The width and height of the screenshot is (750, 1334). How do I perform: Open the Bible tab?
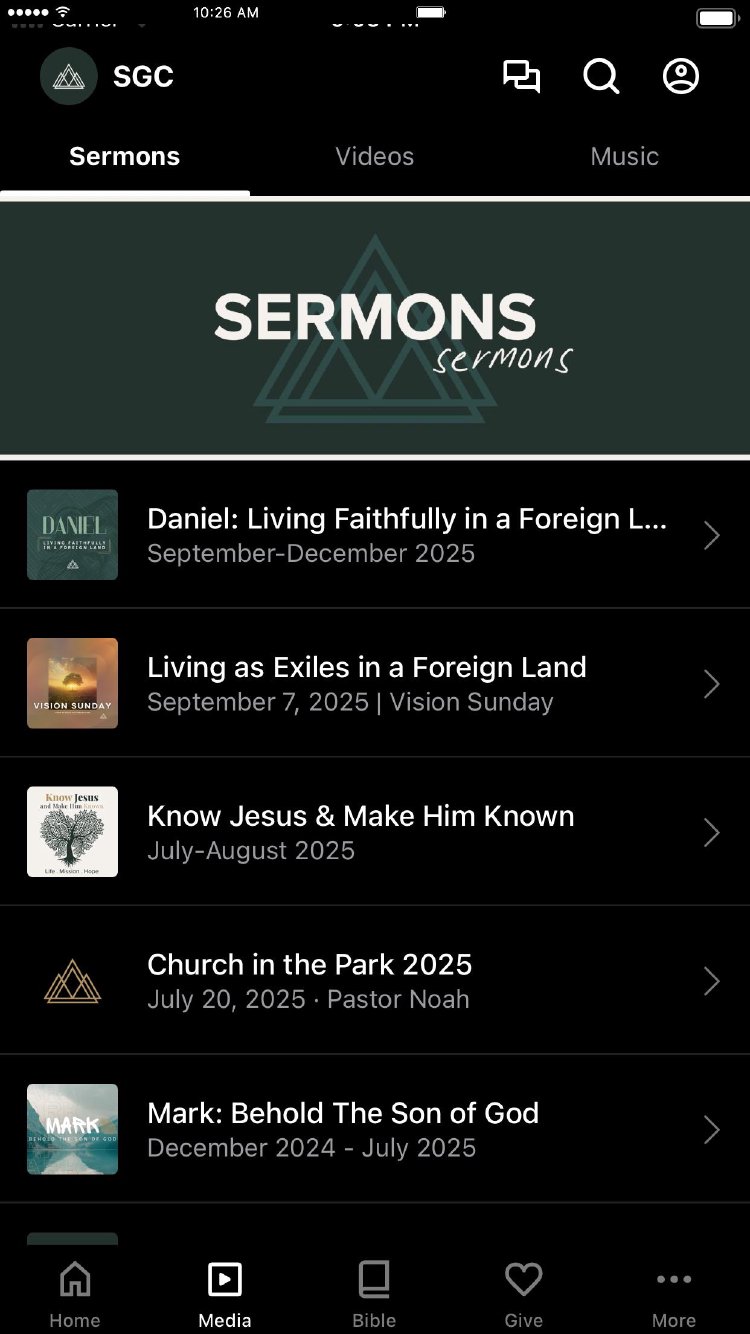(374, 1293)
